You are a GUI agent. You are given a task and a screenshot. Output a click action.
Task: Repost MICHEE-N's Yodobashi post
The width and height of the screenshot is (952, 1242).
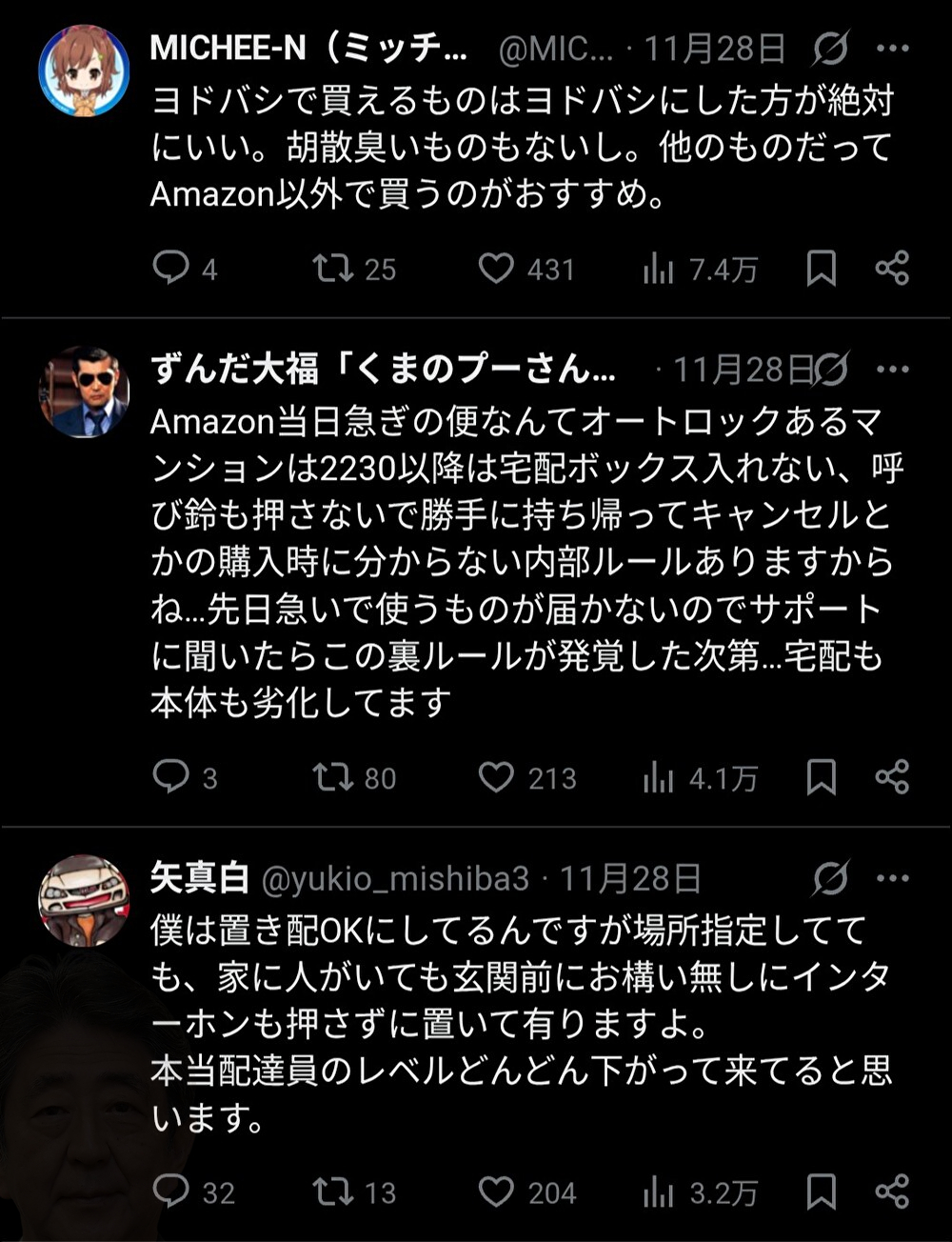[x=333, y=269]
